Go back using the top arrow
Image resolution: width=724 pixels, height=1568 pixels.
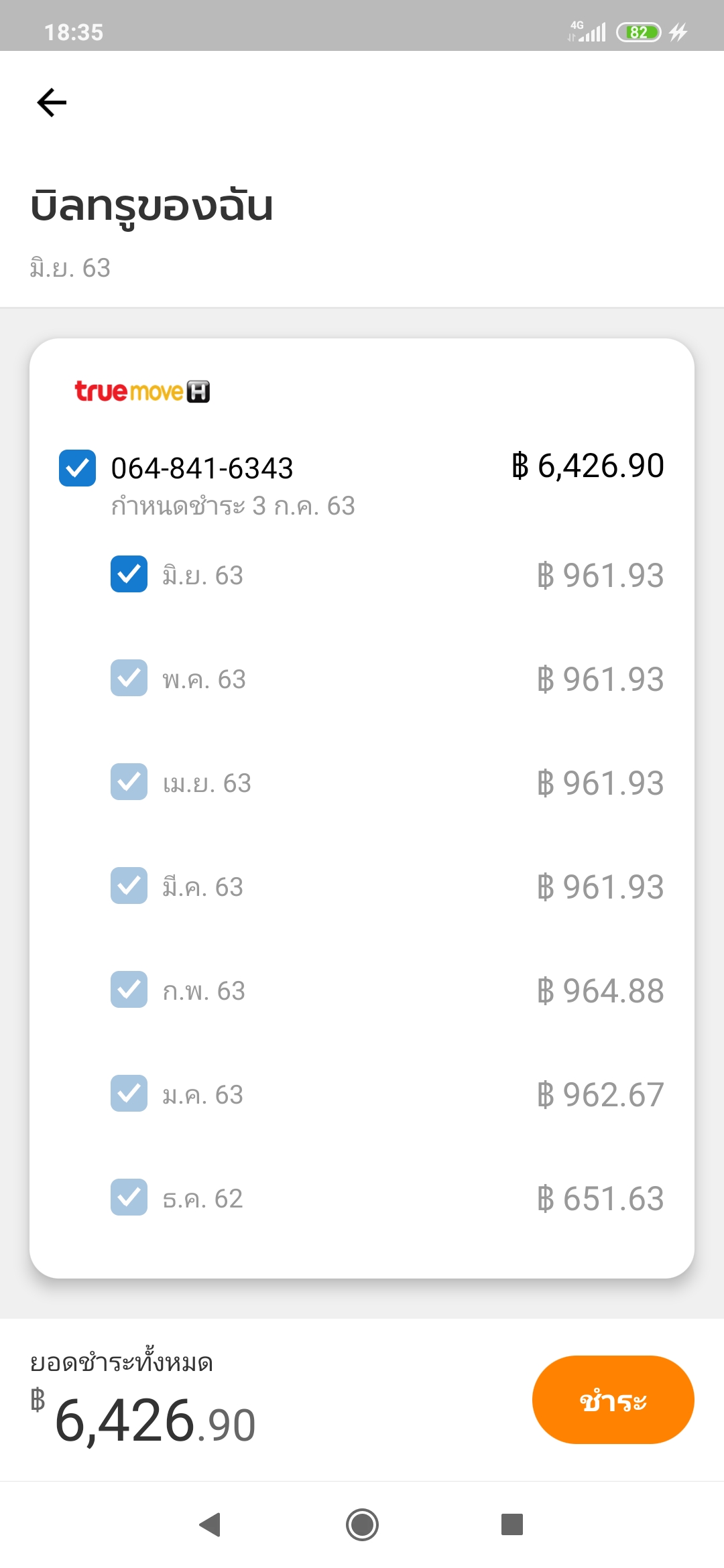tap(52, 103)
